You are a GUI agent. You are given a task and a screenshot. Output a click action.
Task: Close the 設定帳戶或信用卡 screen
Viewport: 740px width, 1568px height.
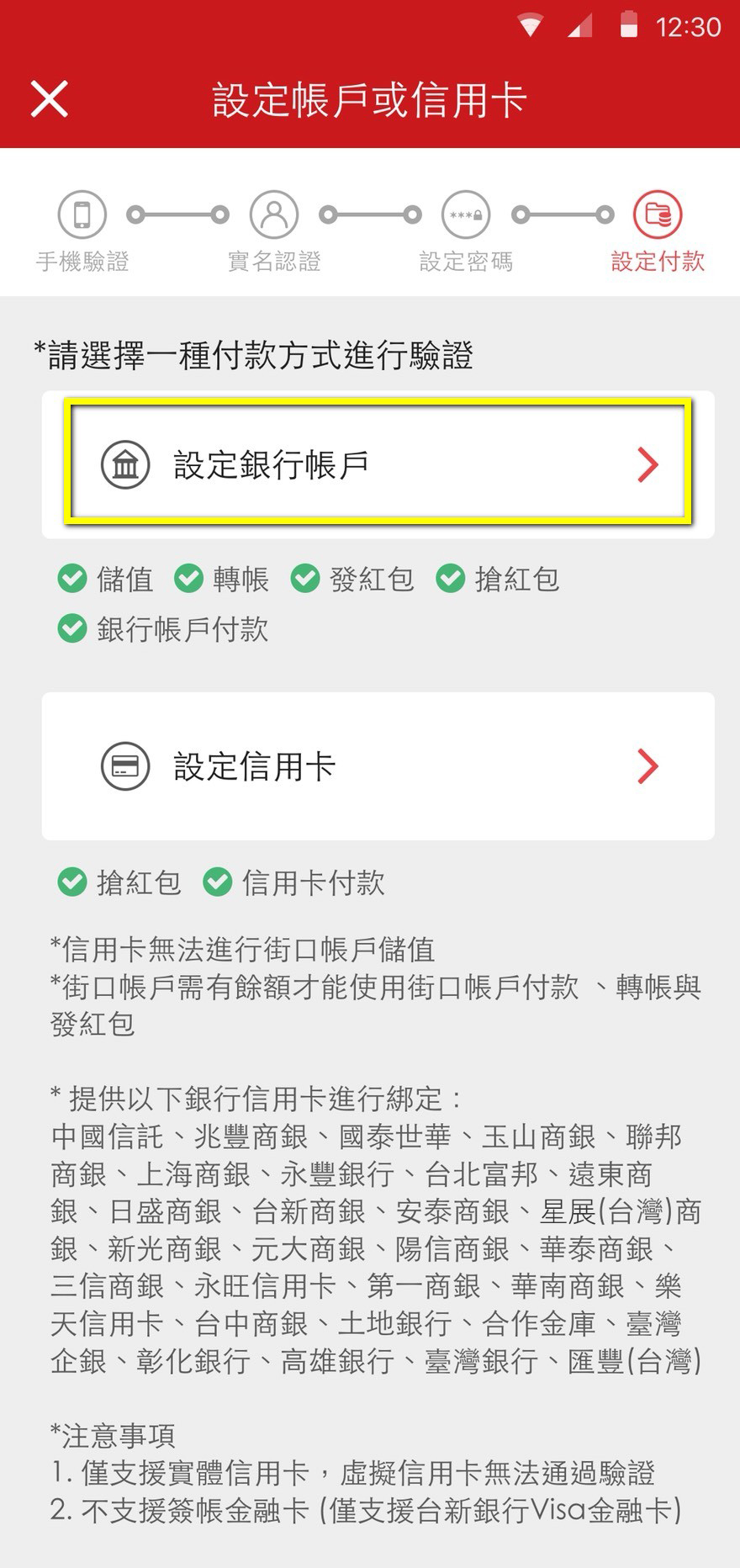(49, 99)
